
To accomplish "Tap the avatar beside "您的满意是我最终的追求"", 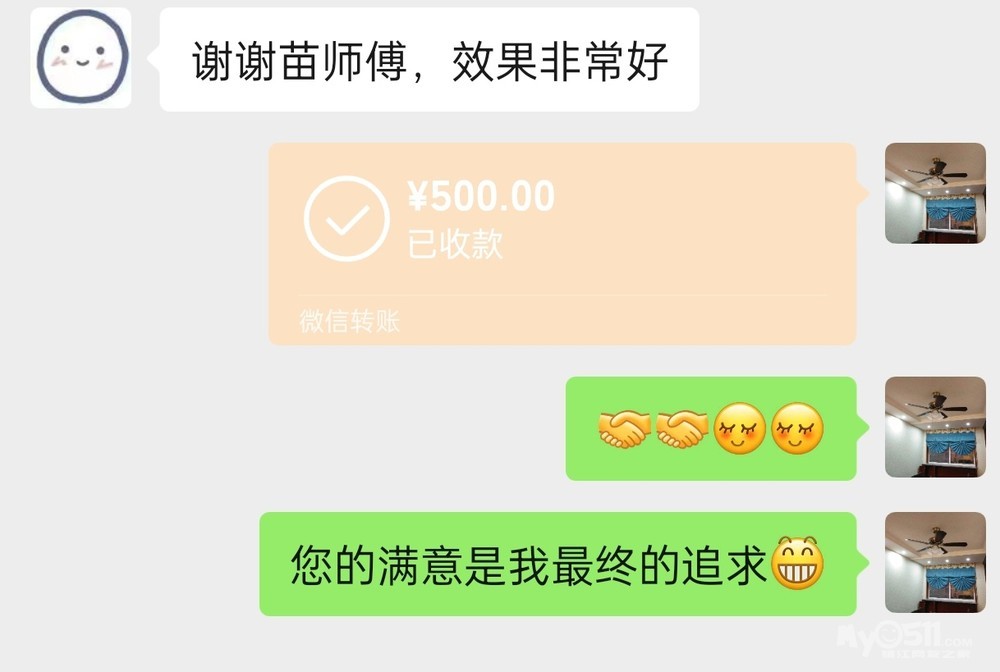I will point(935,563).
